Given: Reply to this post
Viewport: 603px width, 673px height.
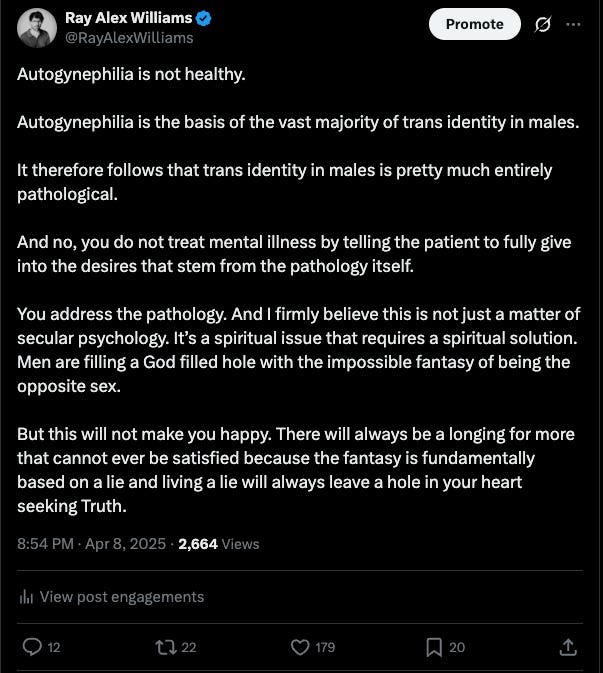Looking at the screenshot, I should (x=31, y=647).
